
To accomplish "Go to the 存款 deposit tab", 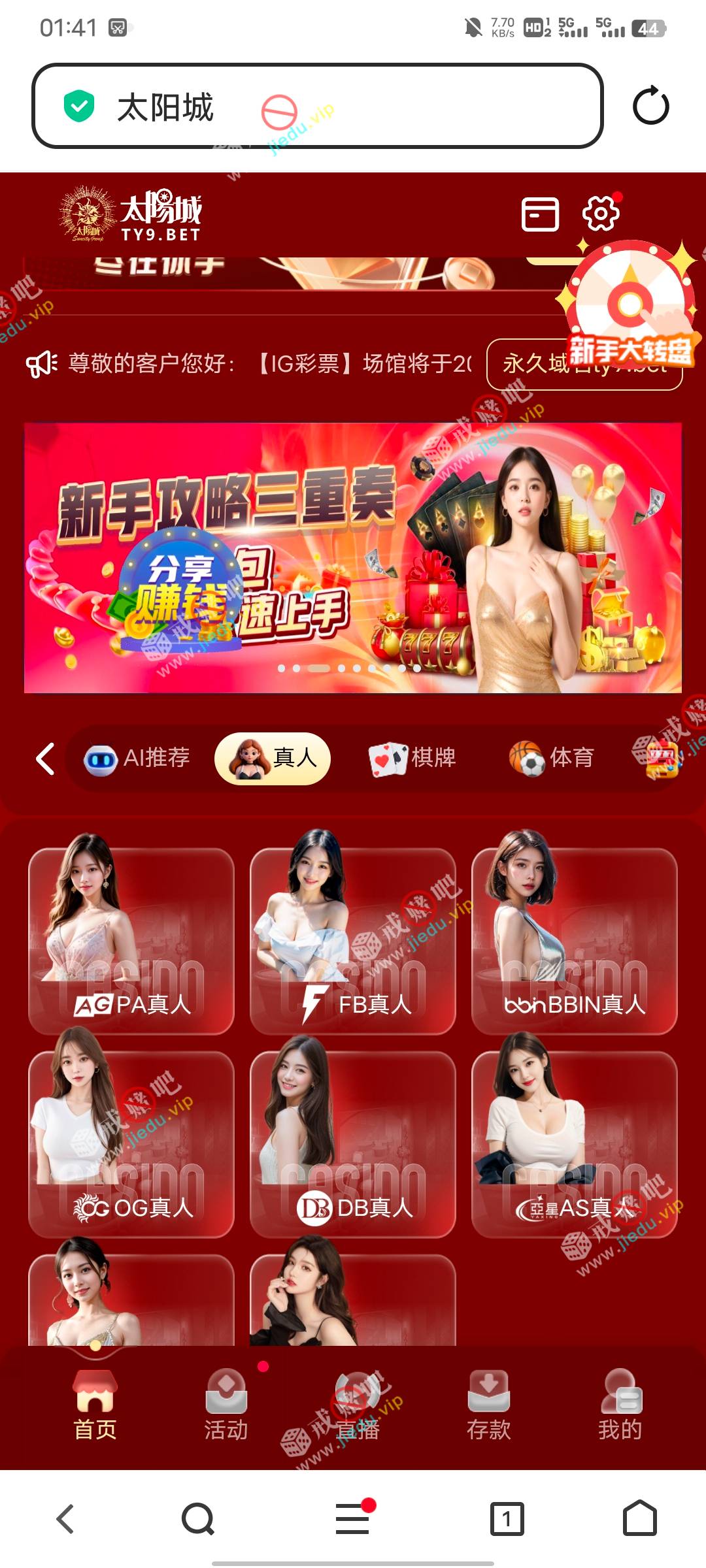I will pos(488,1405).
